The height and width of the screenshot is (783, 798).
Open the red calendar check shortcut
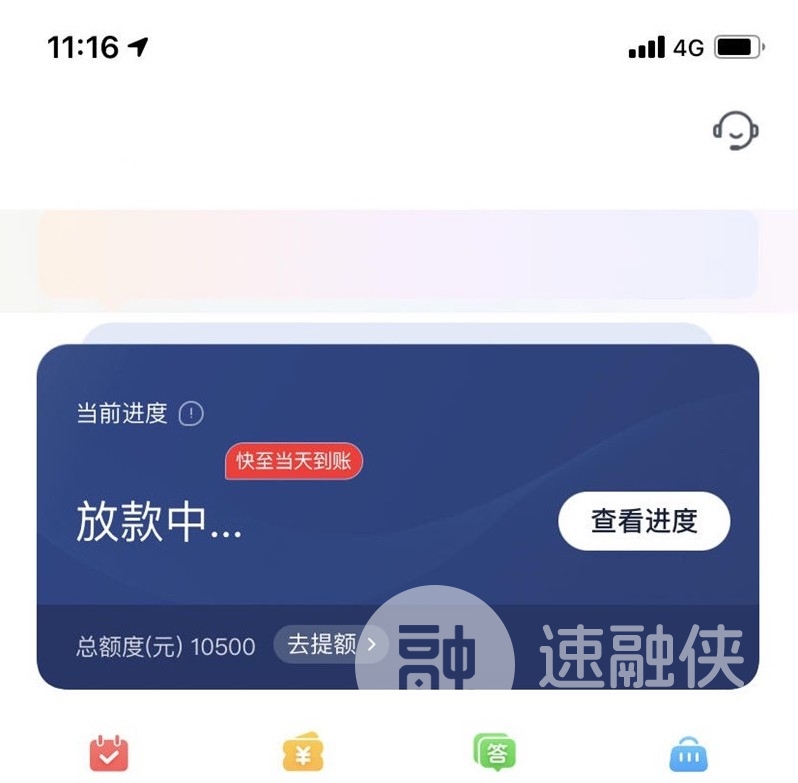pos(109,754)
